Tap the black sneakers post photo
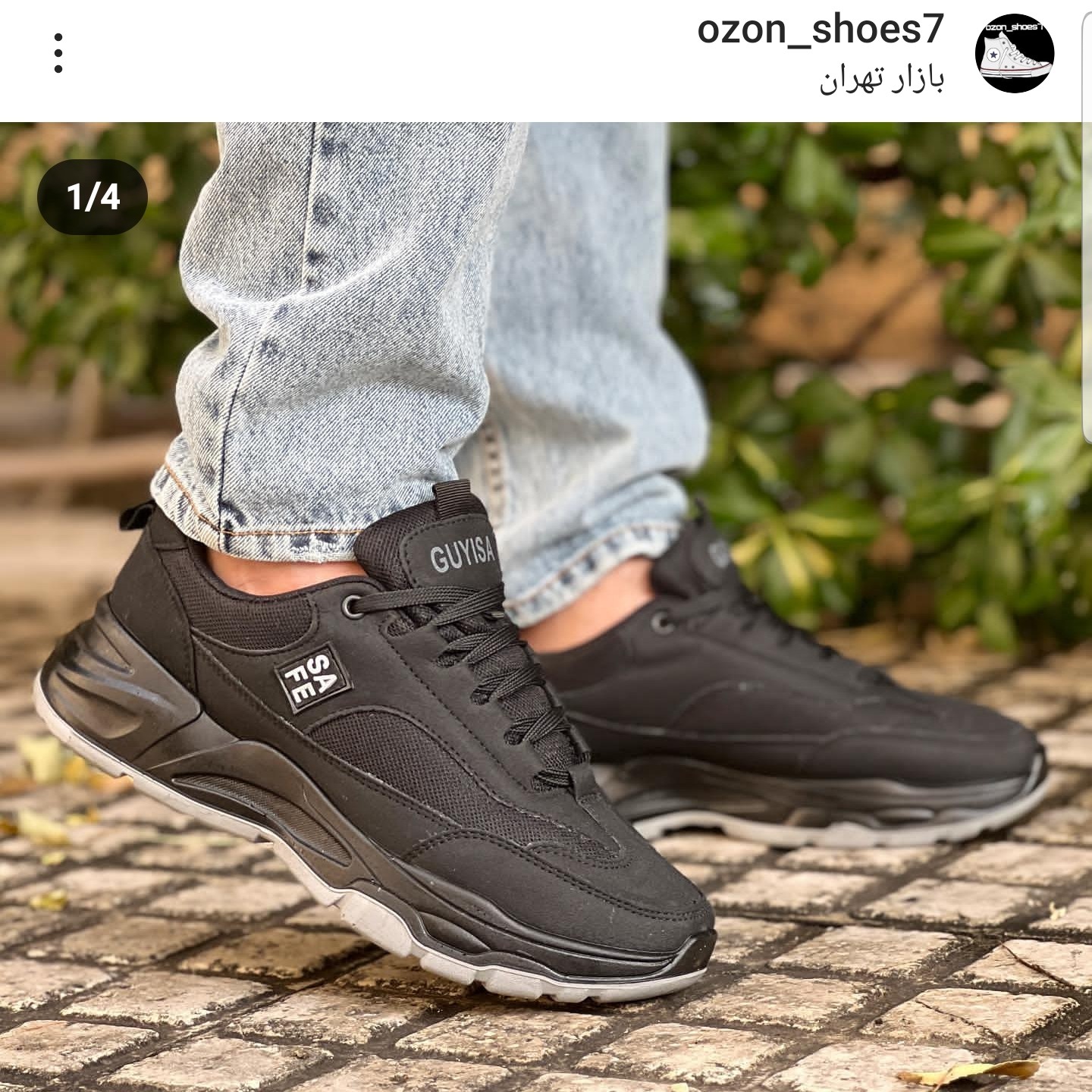The width and height of the screenshot is (1092, 1092). coord(546,607)
